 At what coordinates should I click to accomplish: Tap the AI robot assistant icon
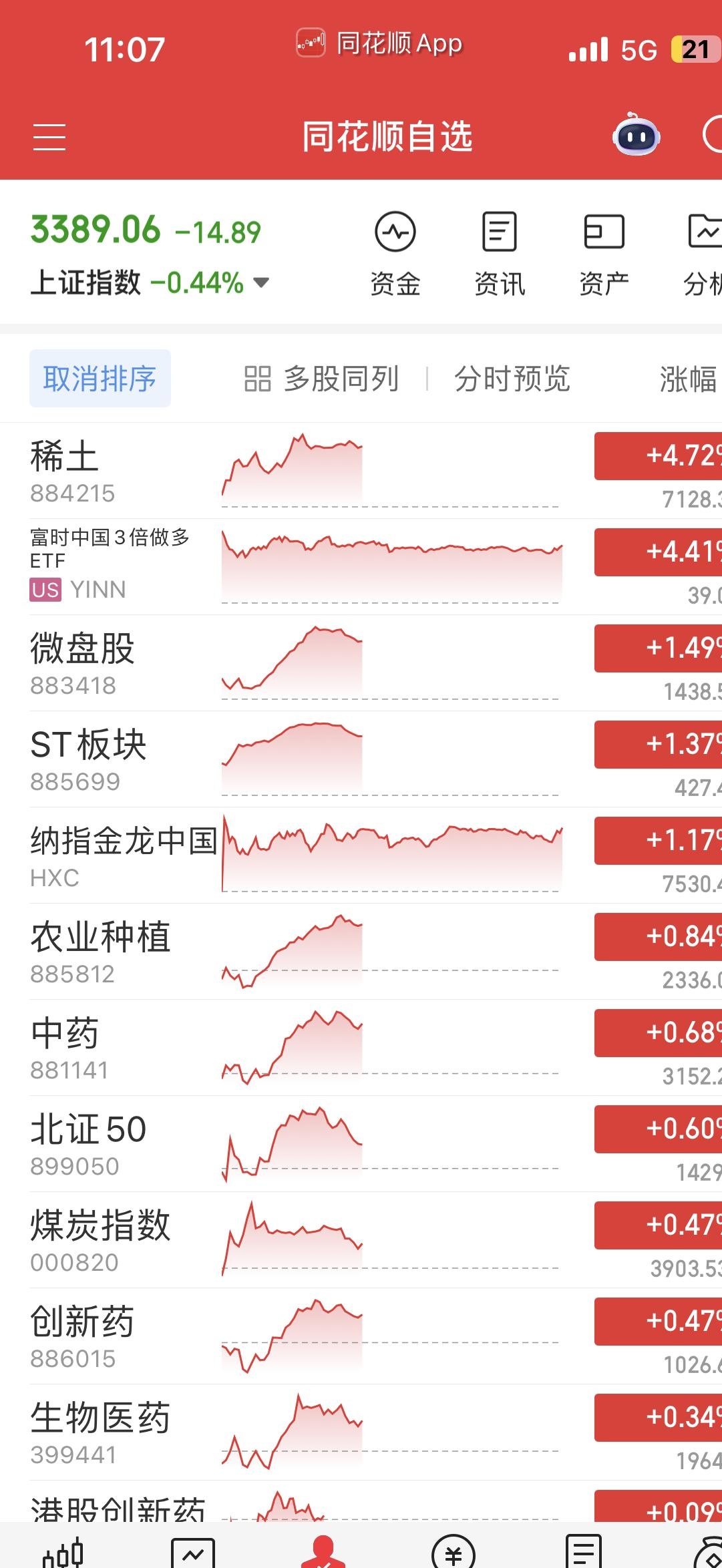pos(636,137)
